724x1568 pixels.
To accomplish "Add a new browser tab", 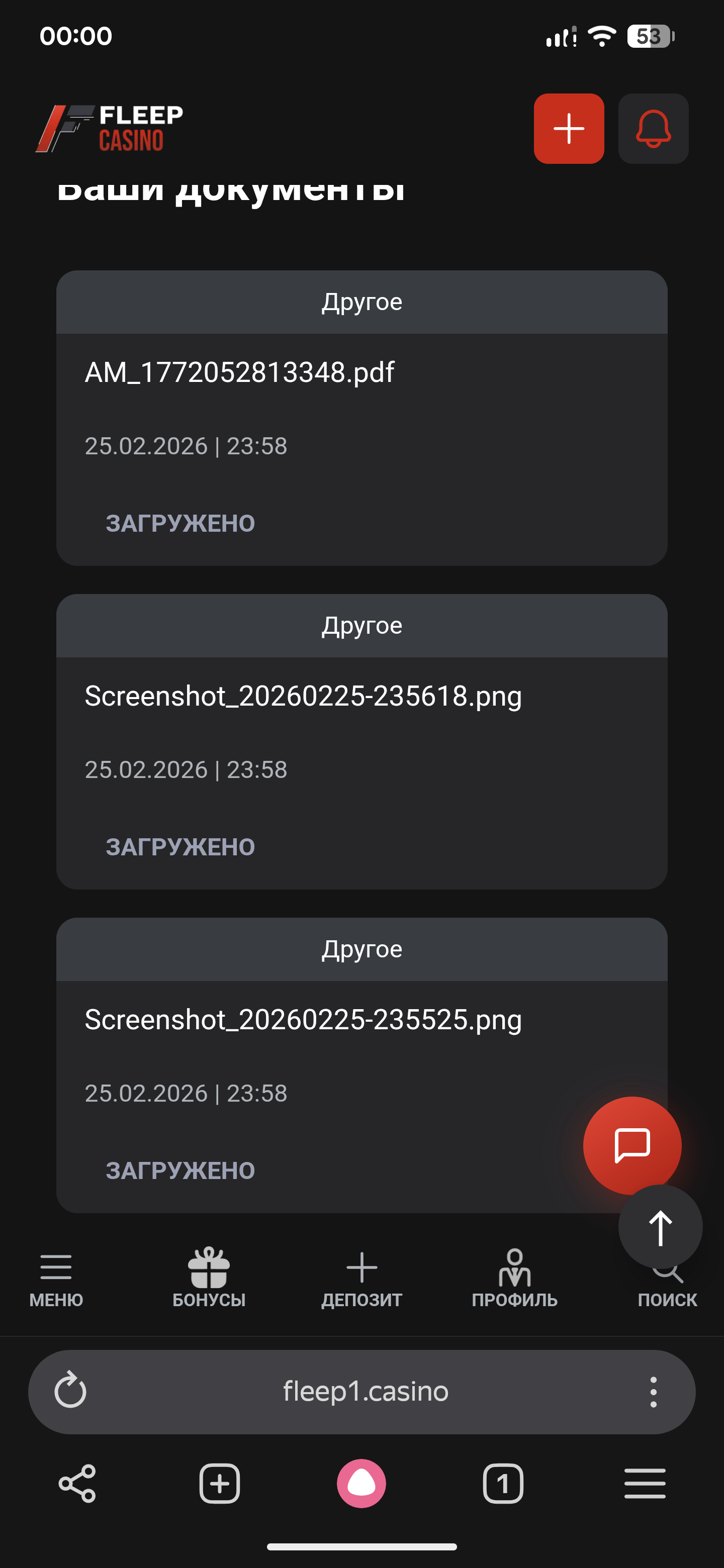I will 219,1484.
